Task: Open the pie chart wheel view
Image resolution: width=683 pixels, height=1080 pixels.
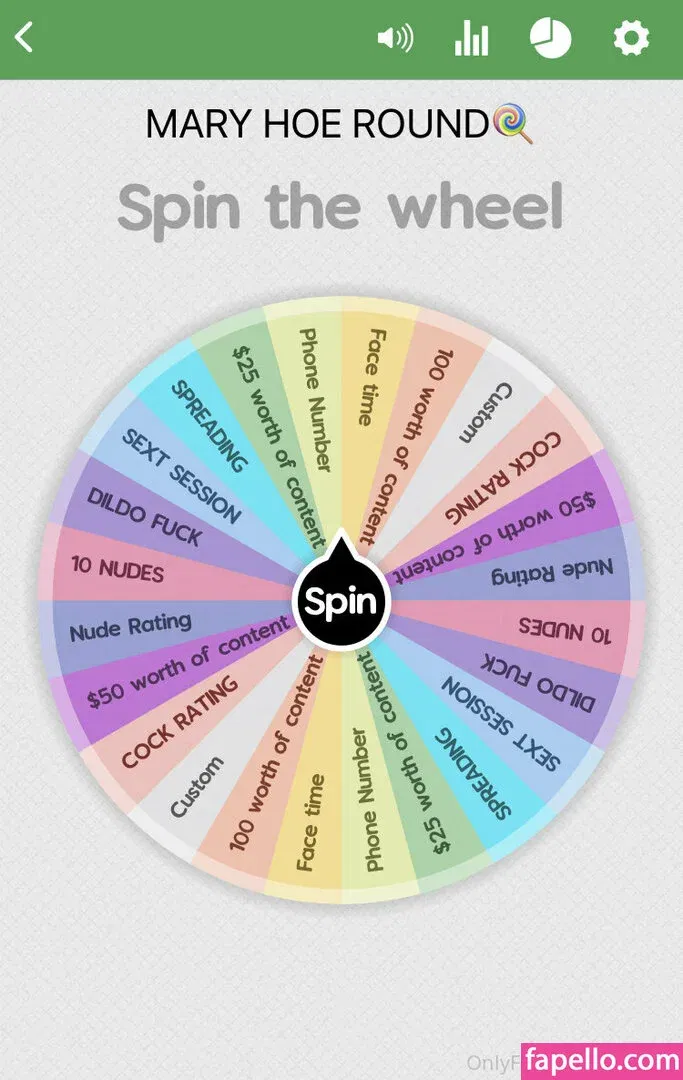Action: point(550,39)
